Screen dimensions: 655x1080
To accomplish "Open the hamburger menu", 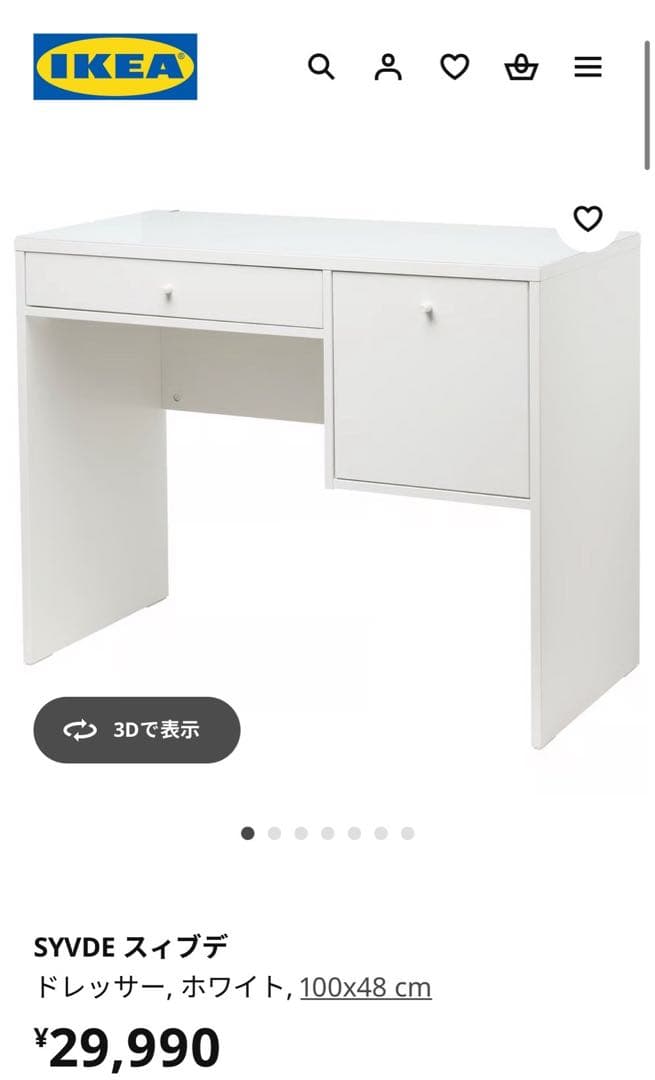I will 588,67.
